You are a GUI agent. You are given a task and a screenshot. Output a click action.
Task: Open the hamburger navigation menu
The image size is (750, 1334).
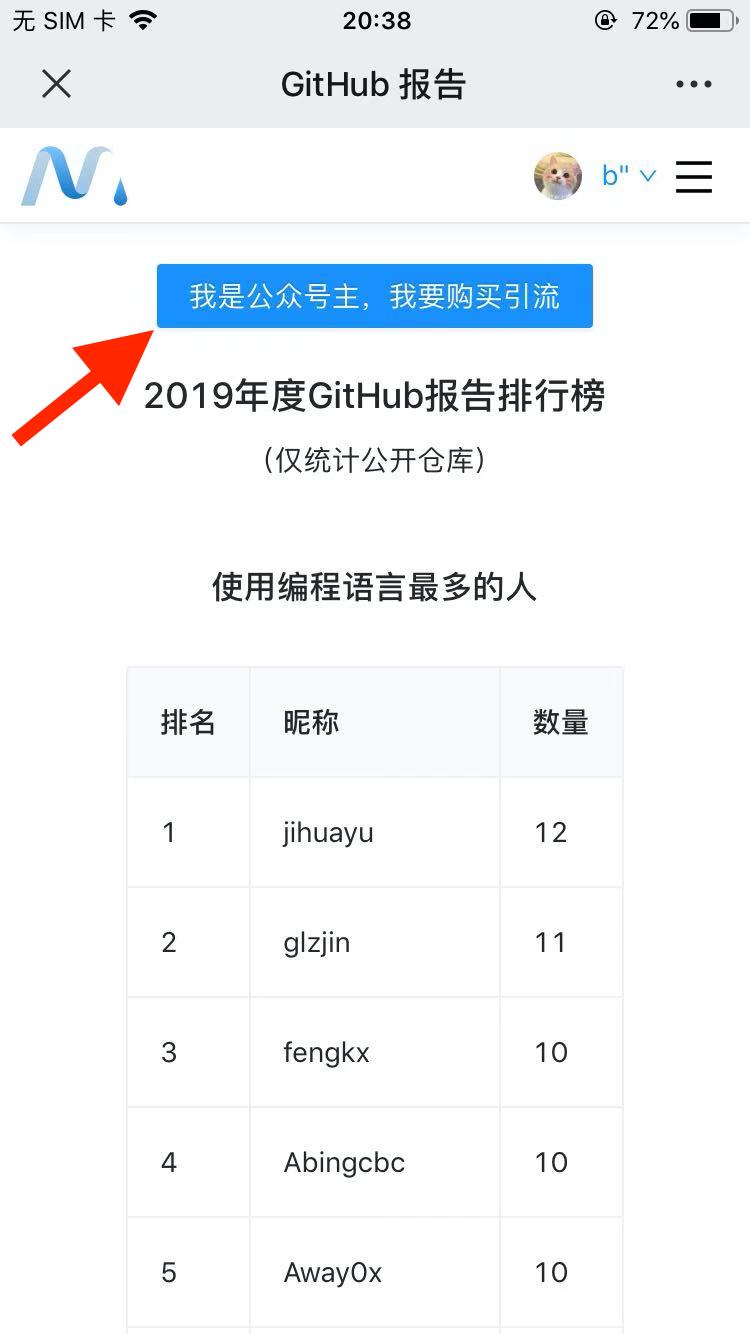(694, 177)
